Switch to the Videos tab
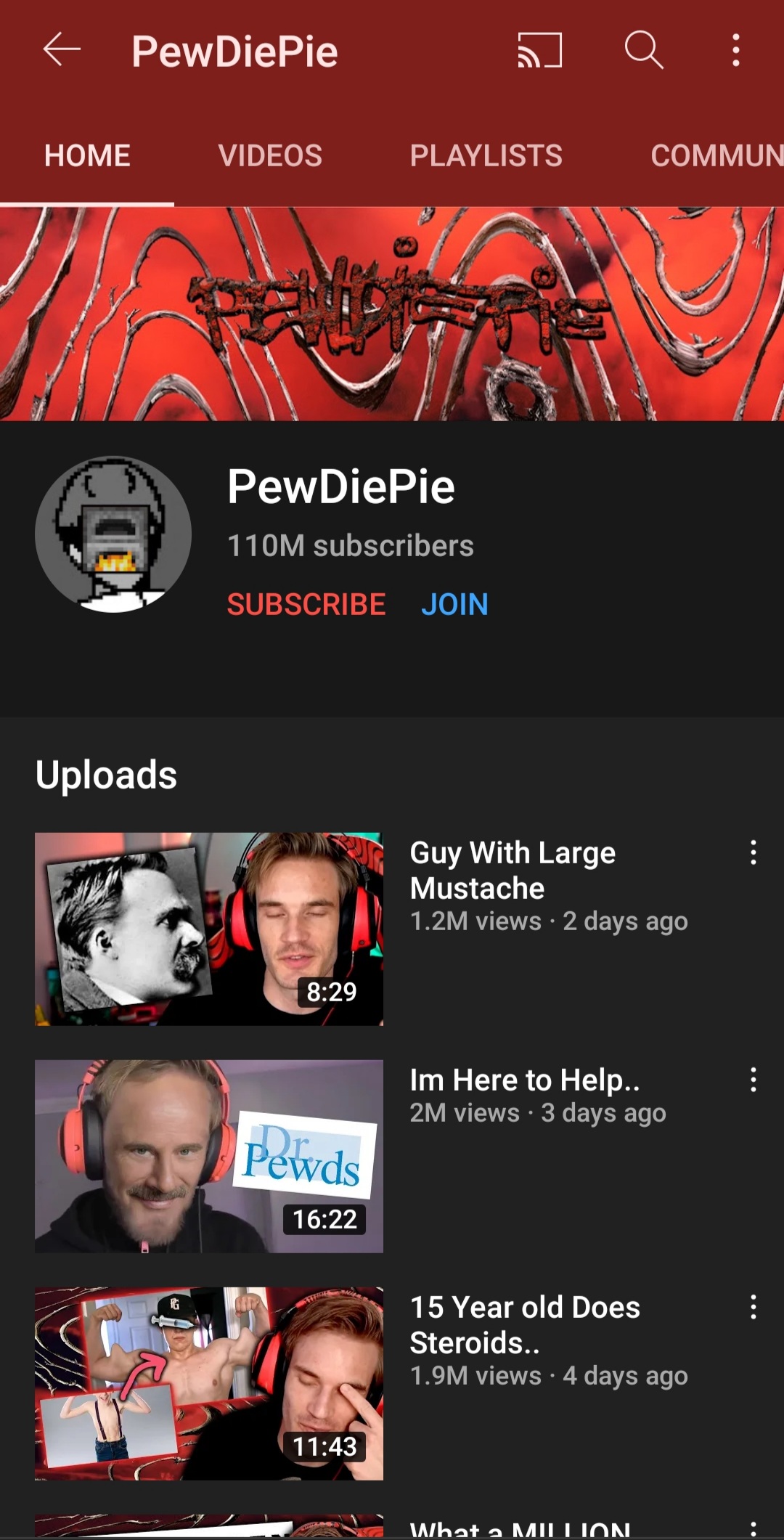784x1540 pixels. (270, 155)
